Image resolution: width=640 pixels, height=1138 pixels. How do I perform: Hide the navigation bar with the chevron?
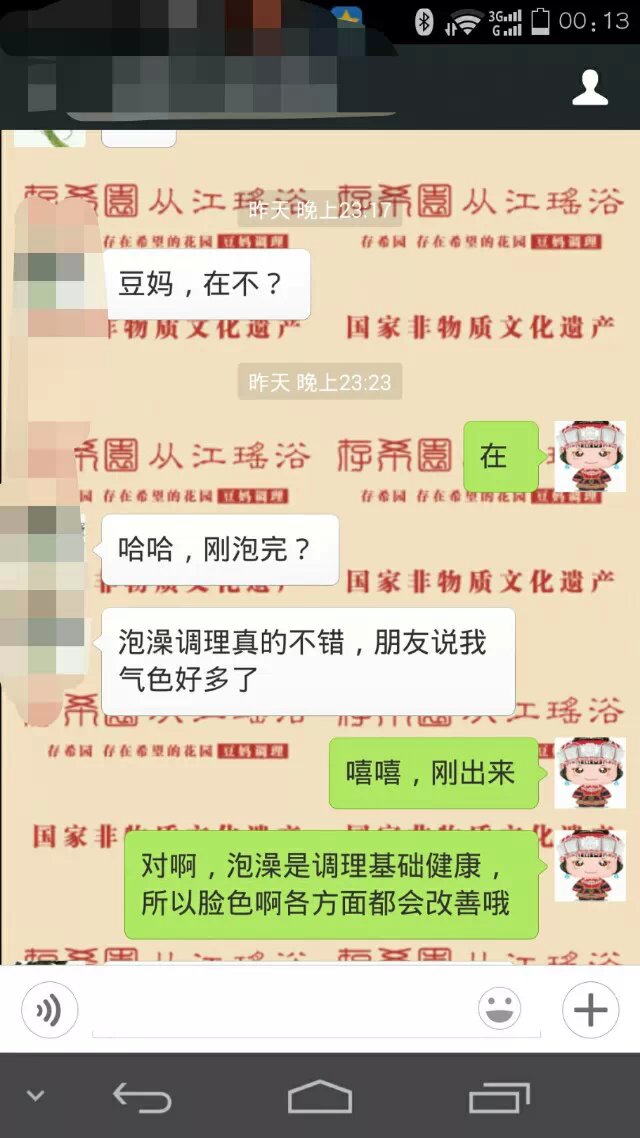coord(36,1096)
